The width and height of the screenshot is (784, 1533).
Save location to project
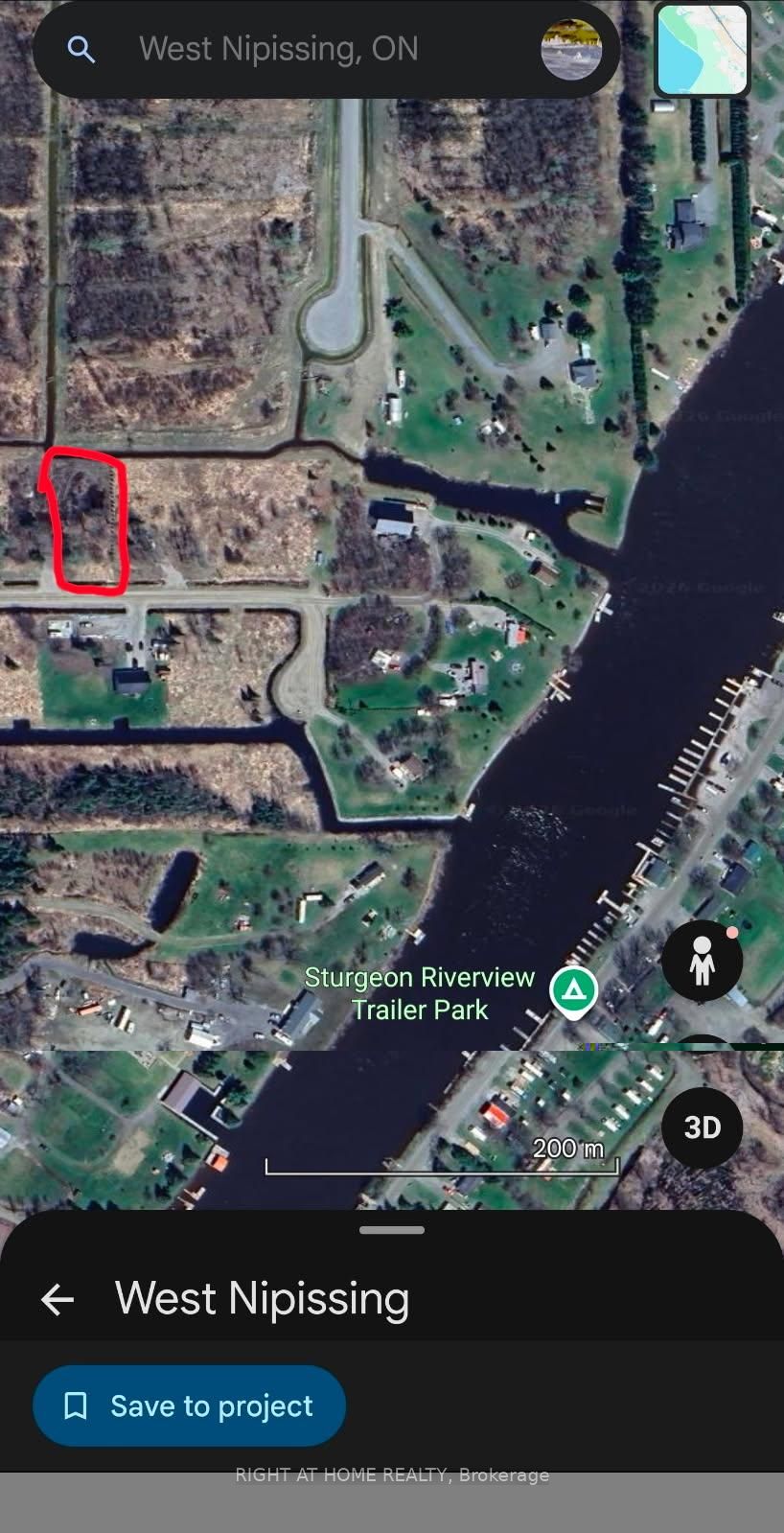tap(189, 1405)
